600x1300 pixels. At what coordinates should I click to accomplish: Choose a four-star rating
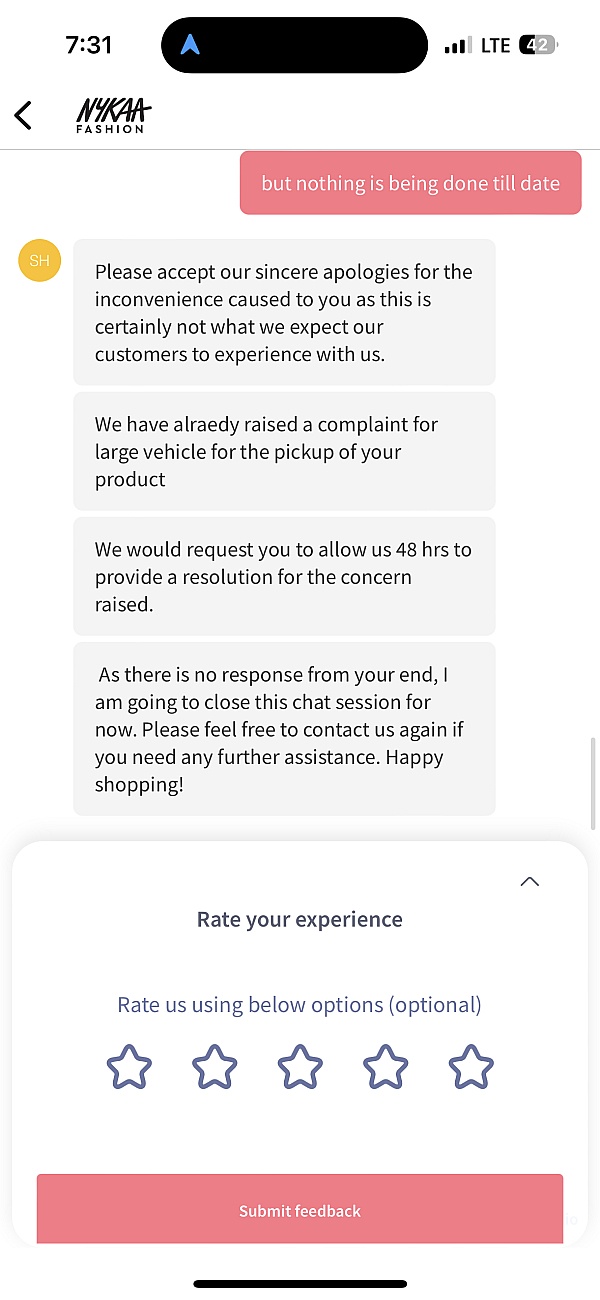coord(385,1067)
